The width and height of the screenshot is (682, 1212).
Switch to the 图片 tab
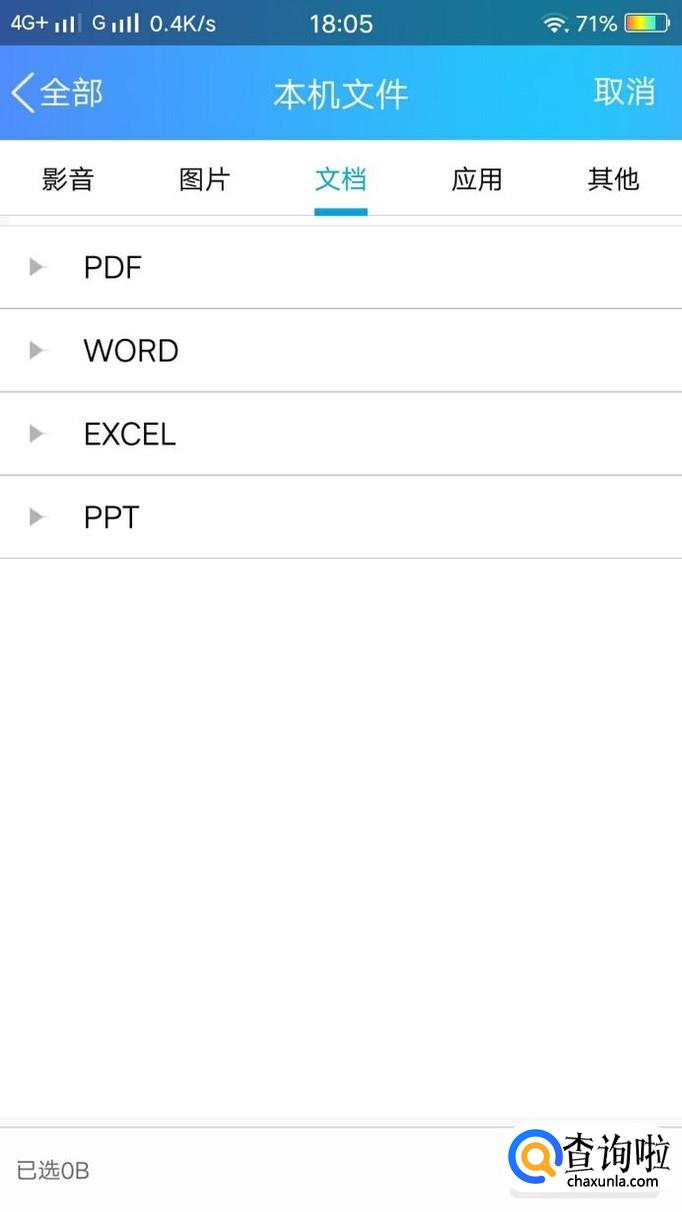[204, 180]
